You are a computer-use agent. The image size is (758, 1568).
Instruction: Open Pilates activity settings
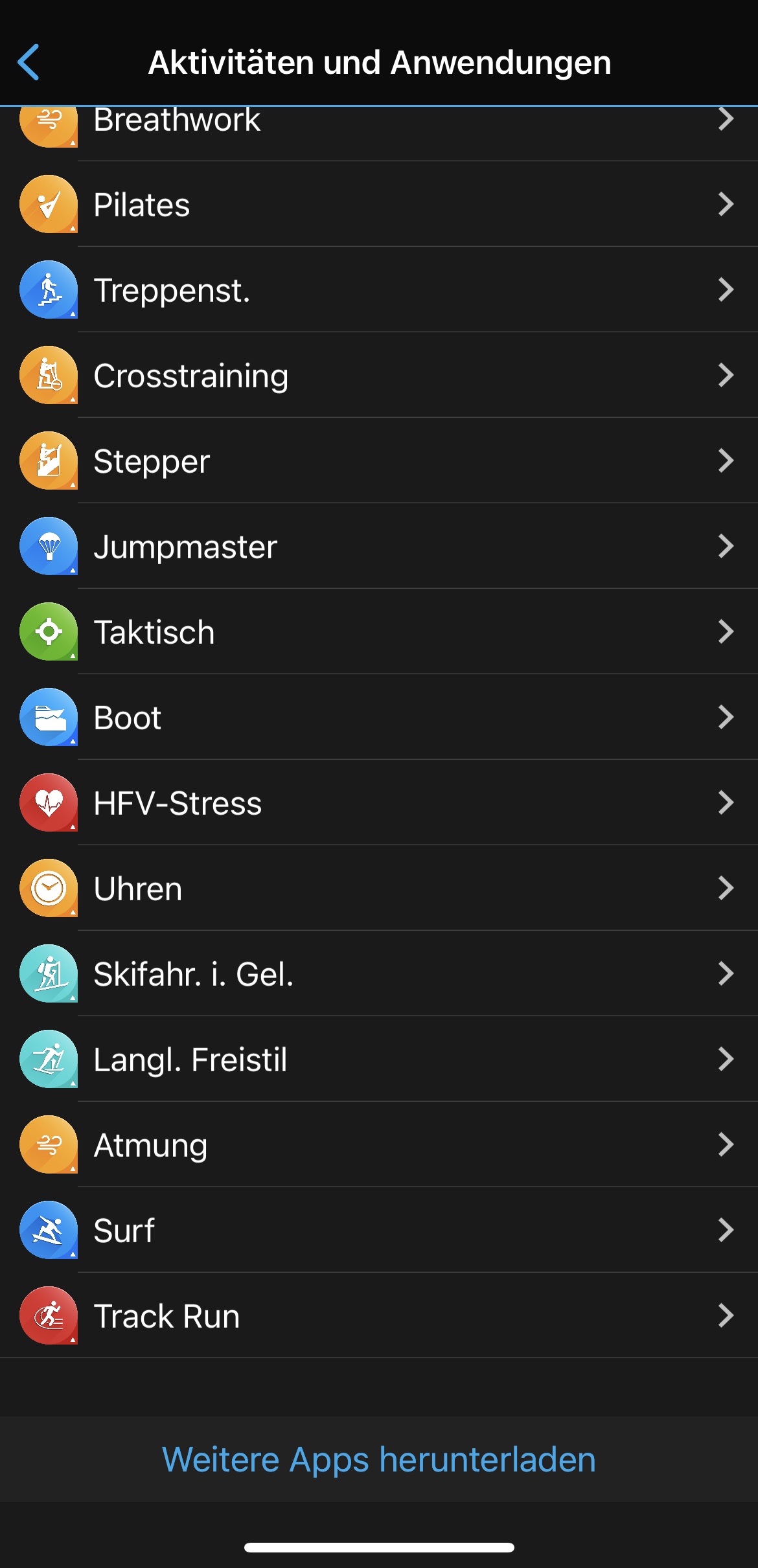(379, 205)
